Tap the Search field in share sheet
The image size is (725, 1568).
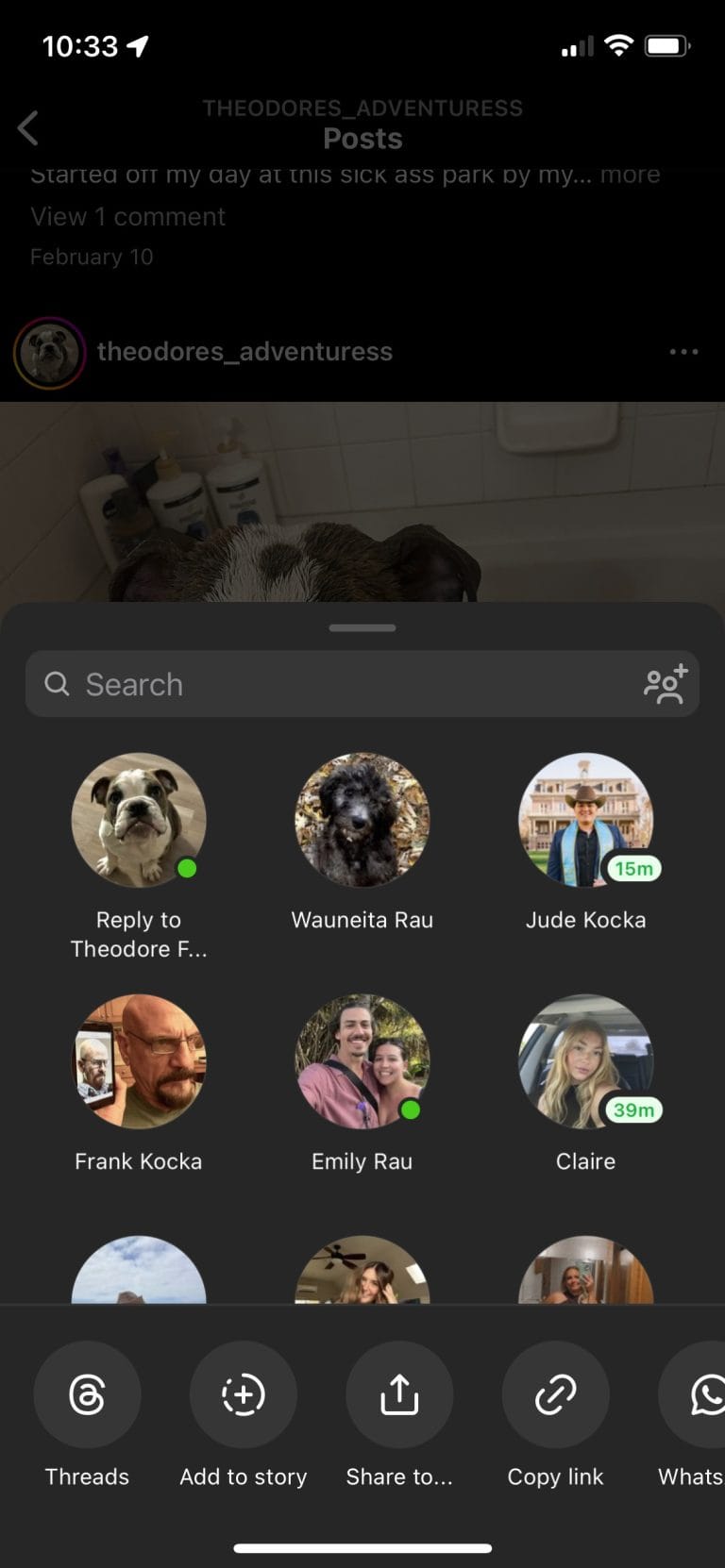click(x=330, y=684)
